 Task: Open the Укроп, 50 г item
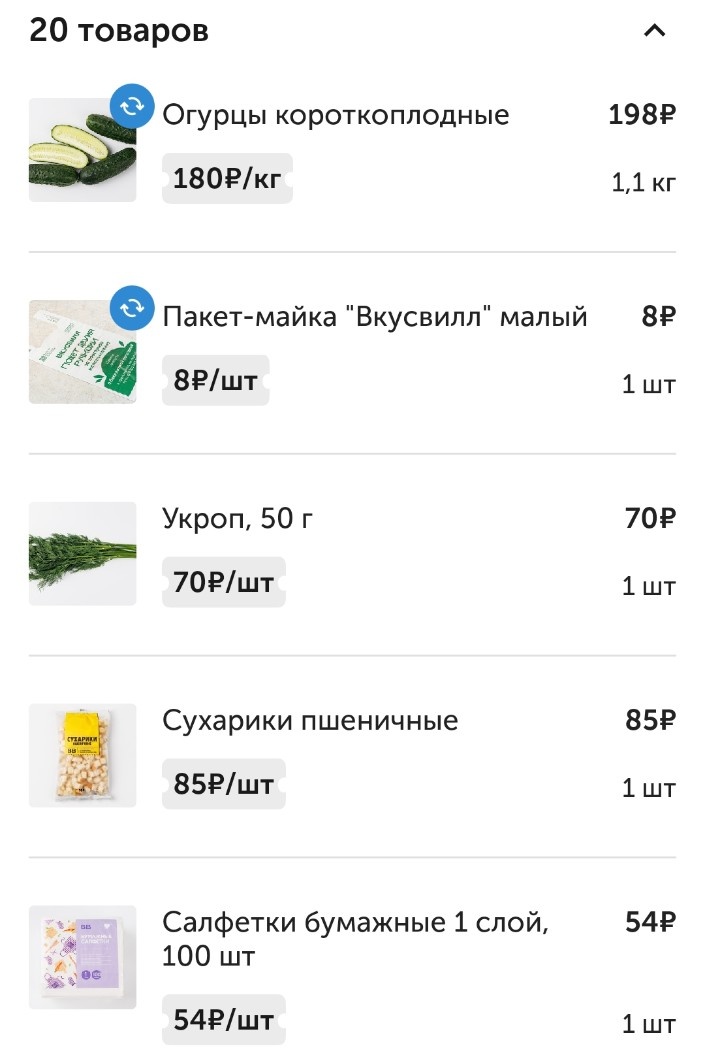point(238,519)
